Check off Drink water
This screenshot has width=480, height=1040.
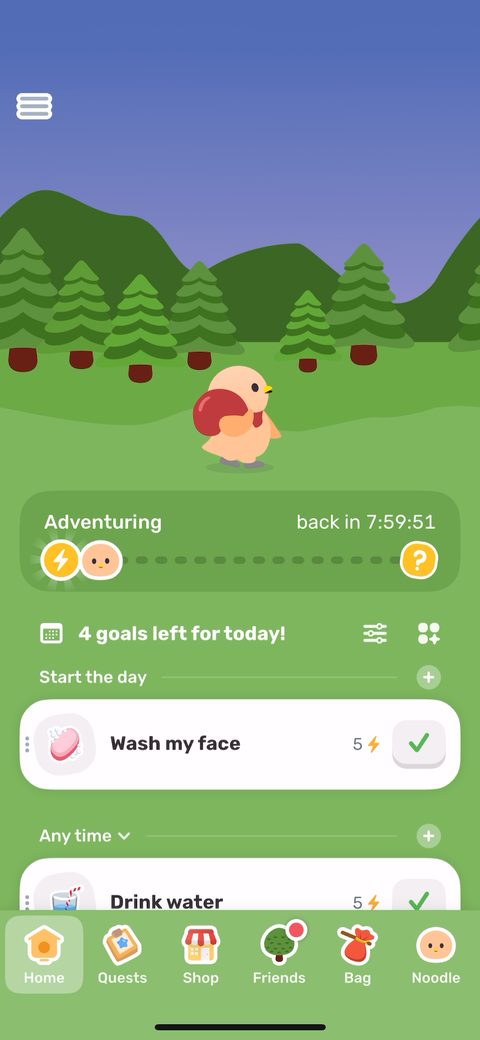click(x=419, y=897)
